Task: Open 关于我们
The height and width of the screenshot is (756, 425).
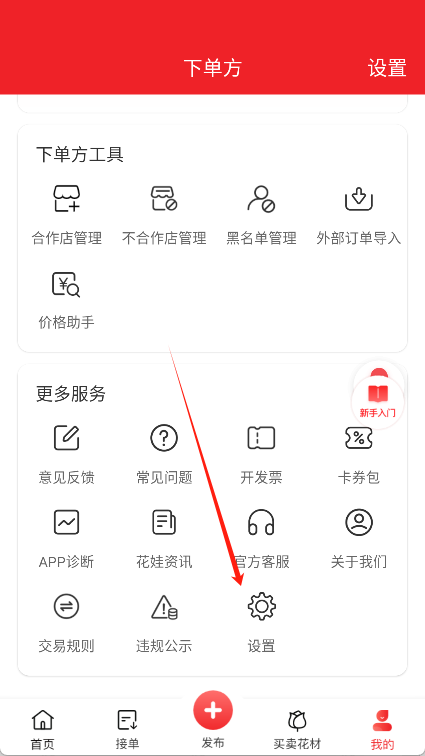Action: (x=358, y=539)
